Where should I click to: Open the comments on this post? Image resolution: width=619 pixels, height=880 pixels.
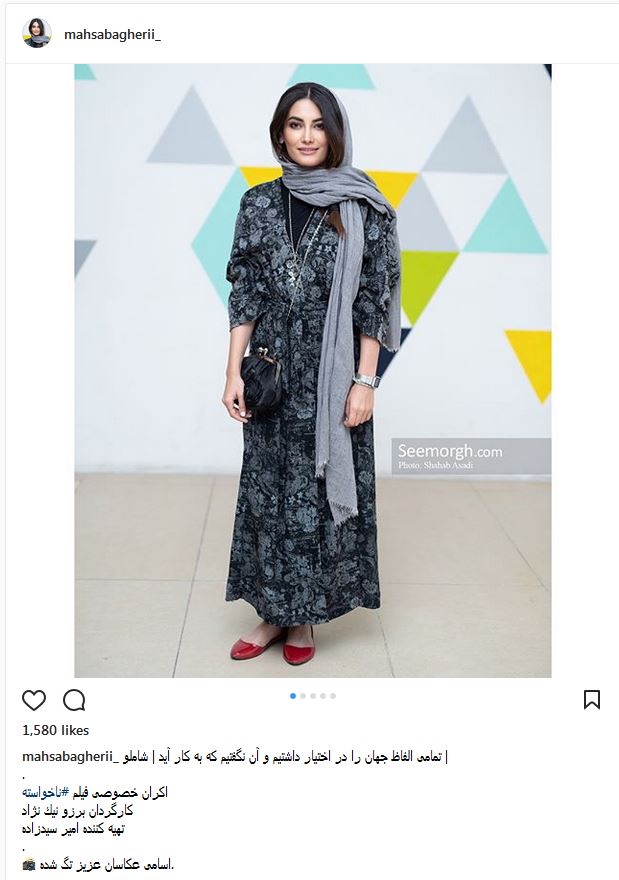point(74,700)
